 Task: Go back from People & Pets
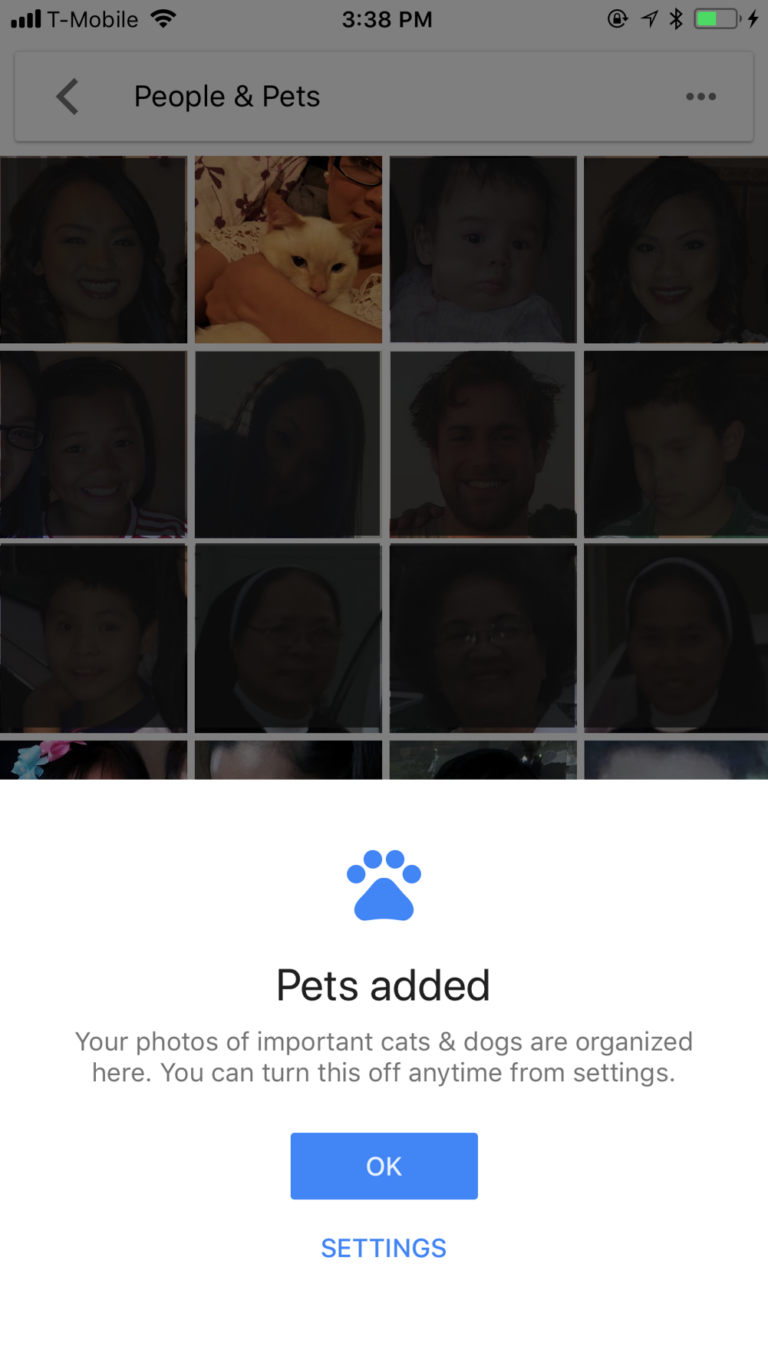67,97
